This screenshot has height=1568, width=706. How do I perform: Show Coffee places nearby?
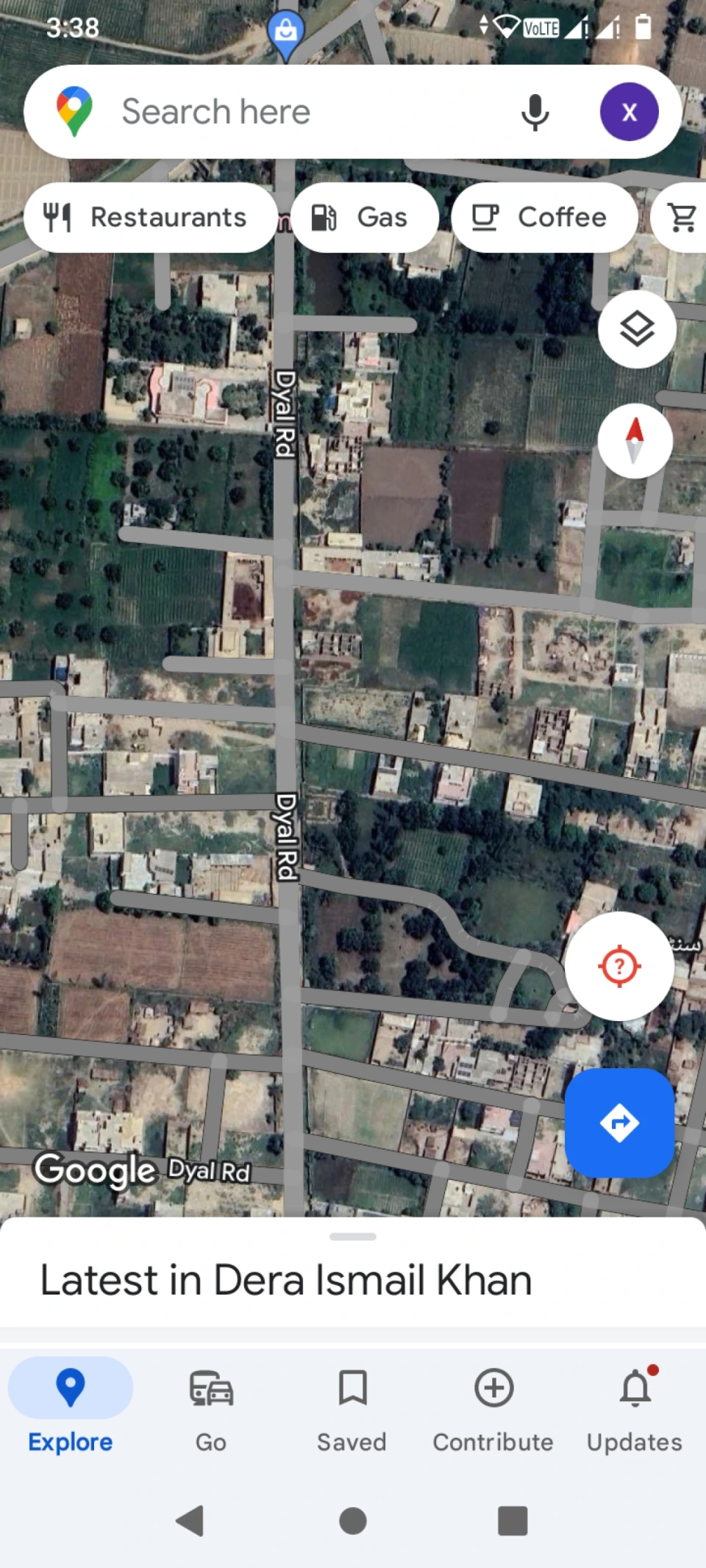pos(544,218)
